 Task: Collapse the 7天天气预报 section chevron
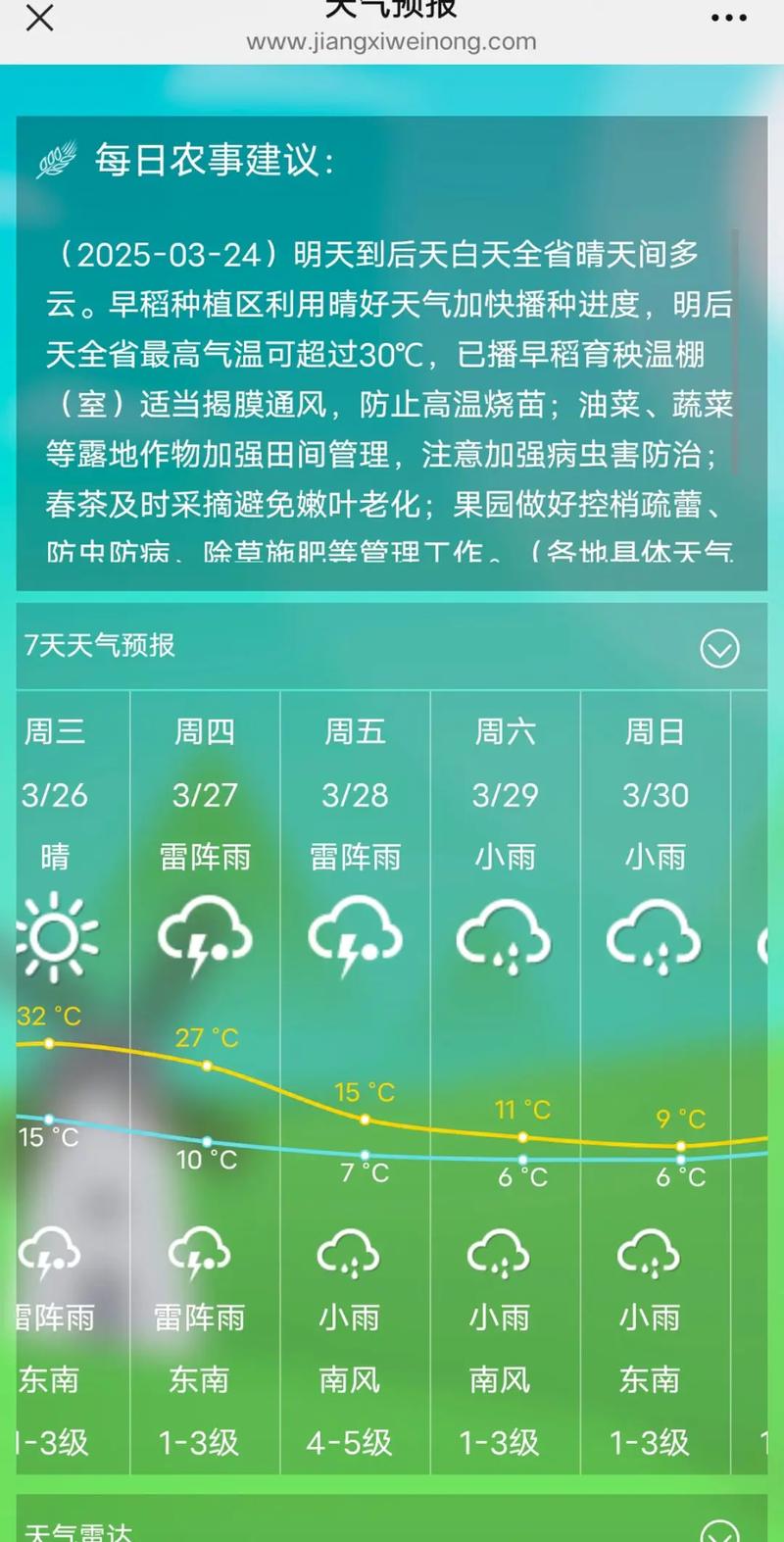point(719,648)
